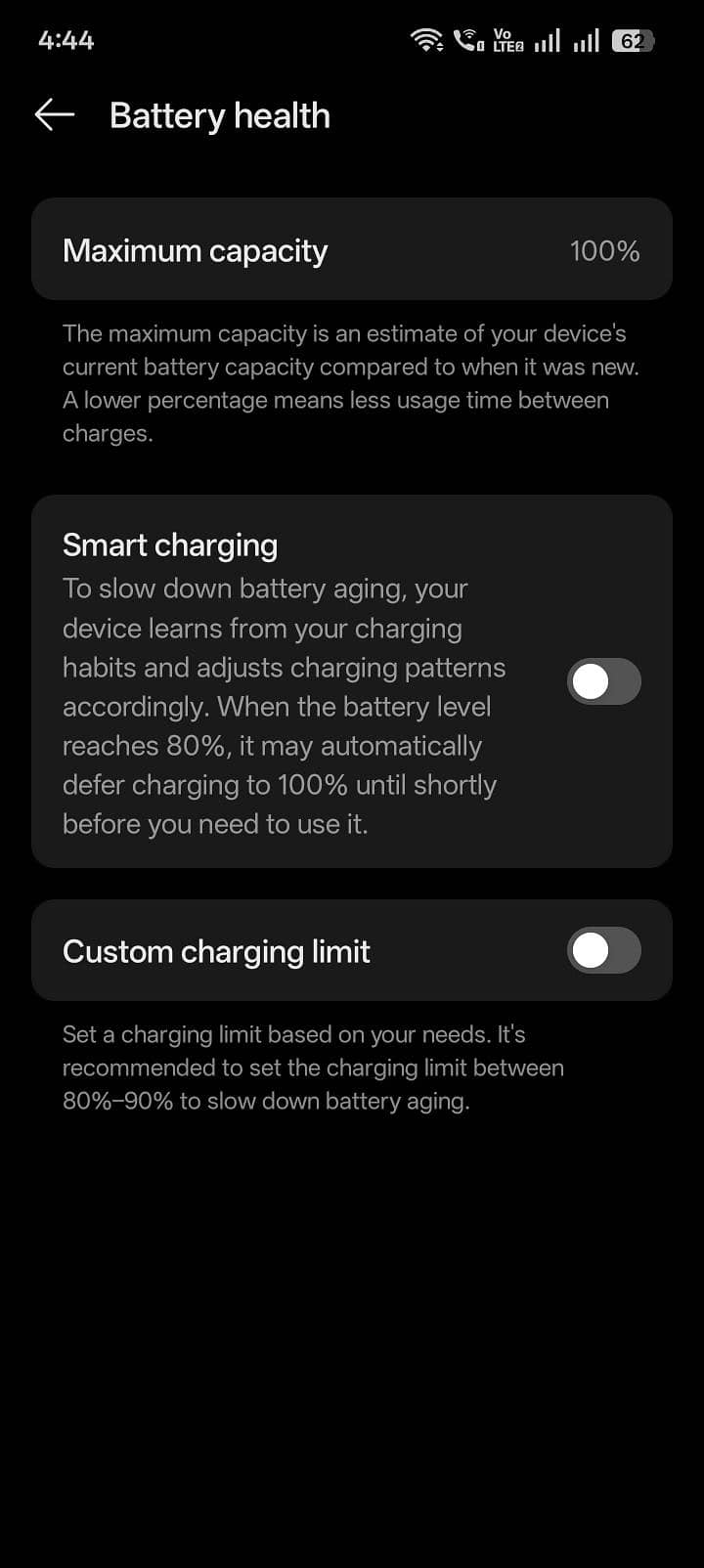Tap the Smart charging card heading
This screenshot has height=1568, width=704.
click(x=170, y=544)
